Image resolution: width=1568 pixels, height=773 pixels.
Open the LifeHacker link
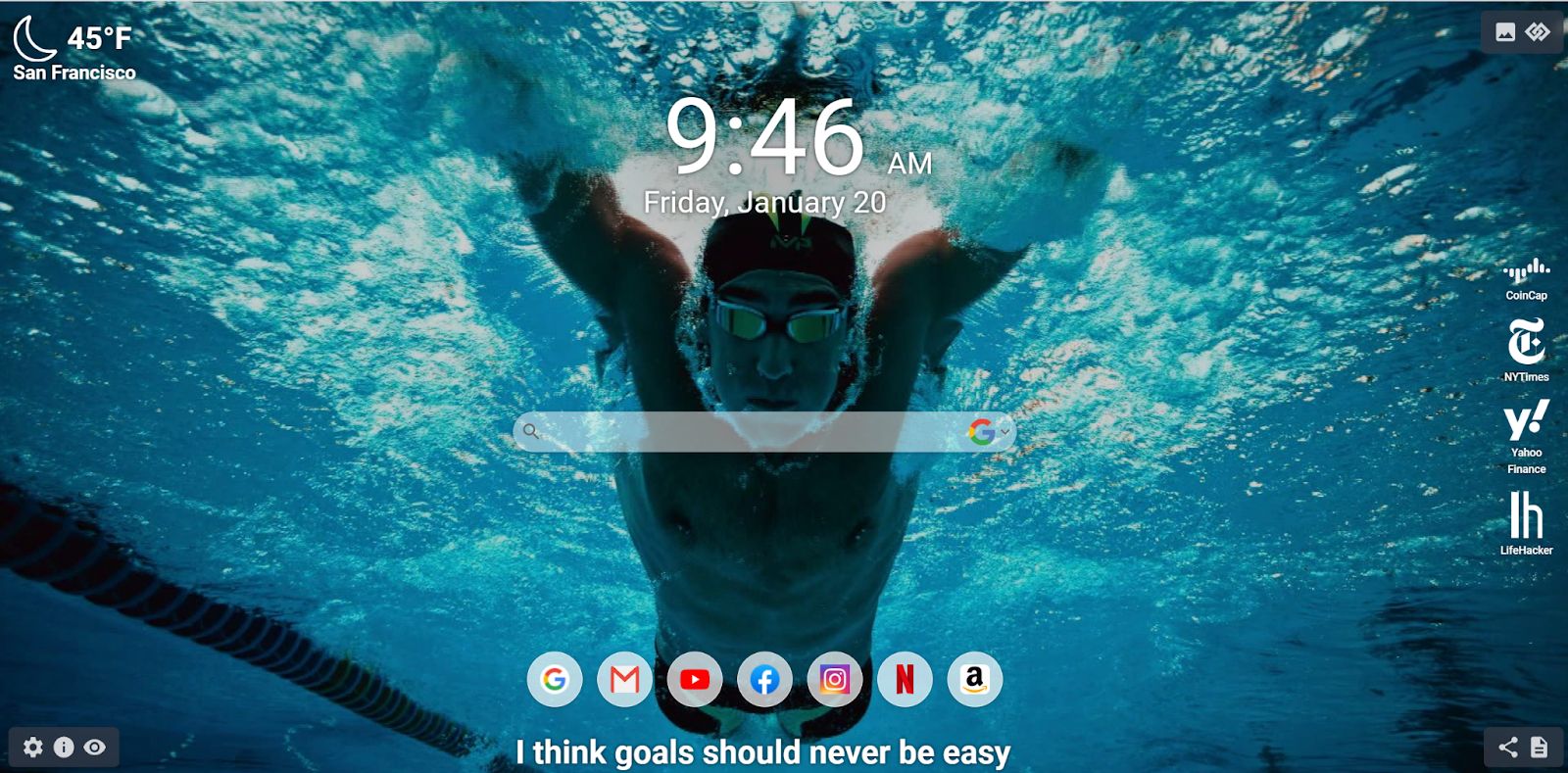1526,523
